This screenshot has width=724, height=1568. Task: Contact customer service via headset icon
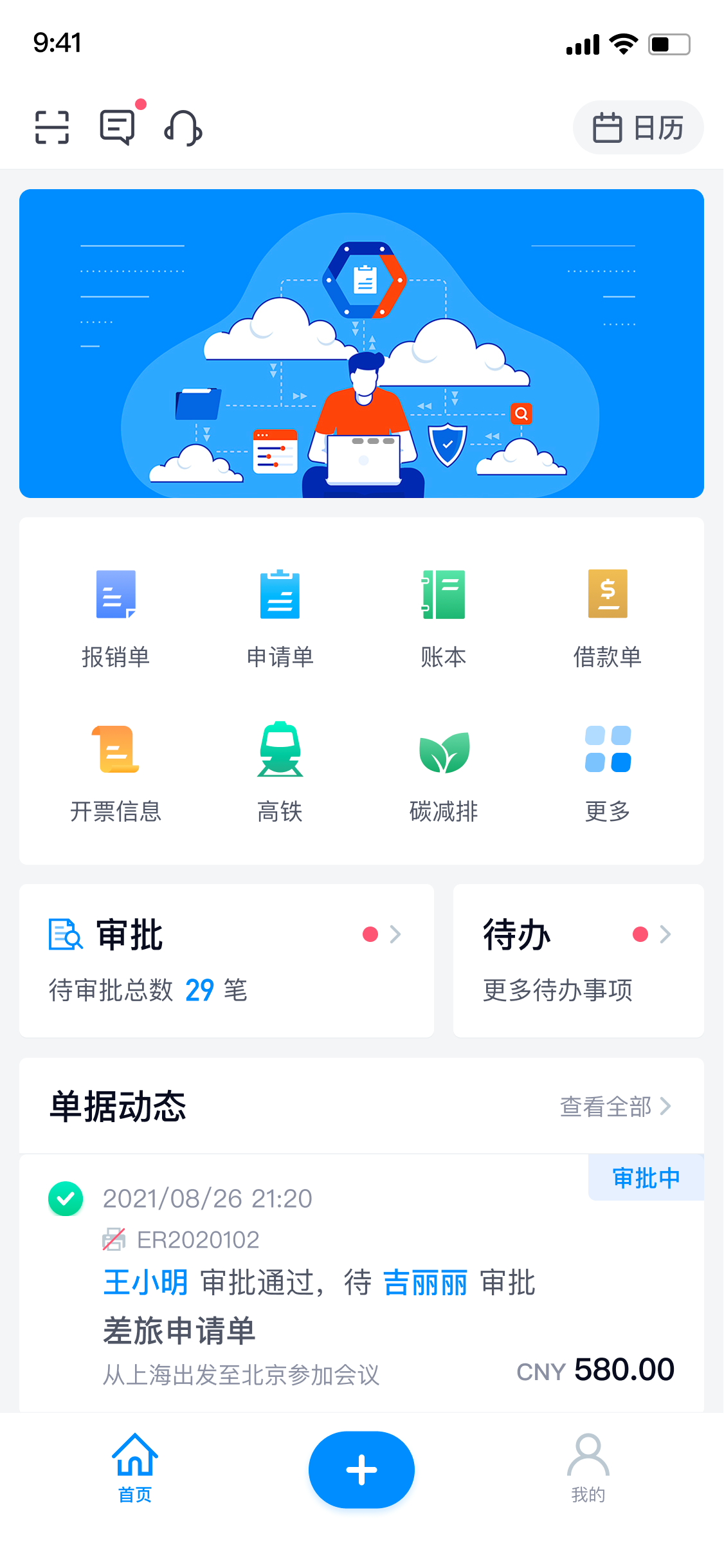[x=184, y=128]
